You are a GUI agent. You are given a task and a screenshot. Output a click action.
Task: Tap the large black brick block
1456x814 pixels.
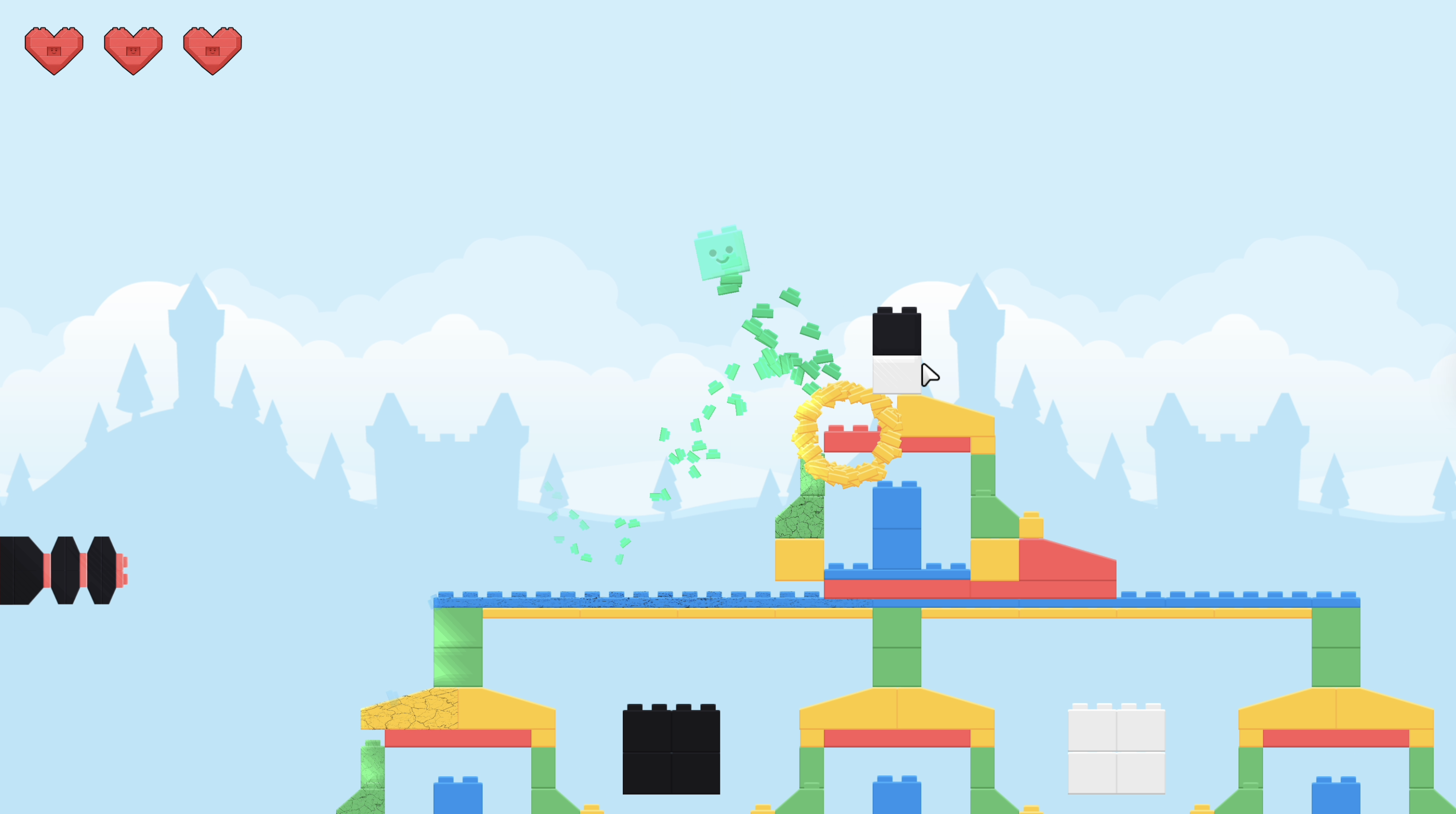(x=671, y=751)
